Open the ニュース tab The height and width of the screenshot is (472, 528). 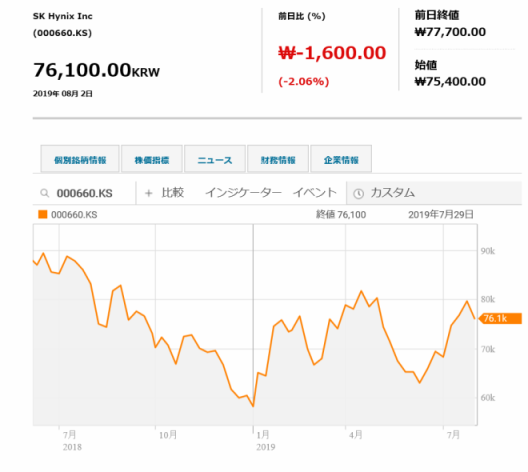point(215,159)
